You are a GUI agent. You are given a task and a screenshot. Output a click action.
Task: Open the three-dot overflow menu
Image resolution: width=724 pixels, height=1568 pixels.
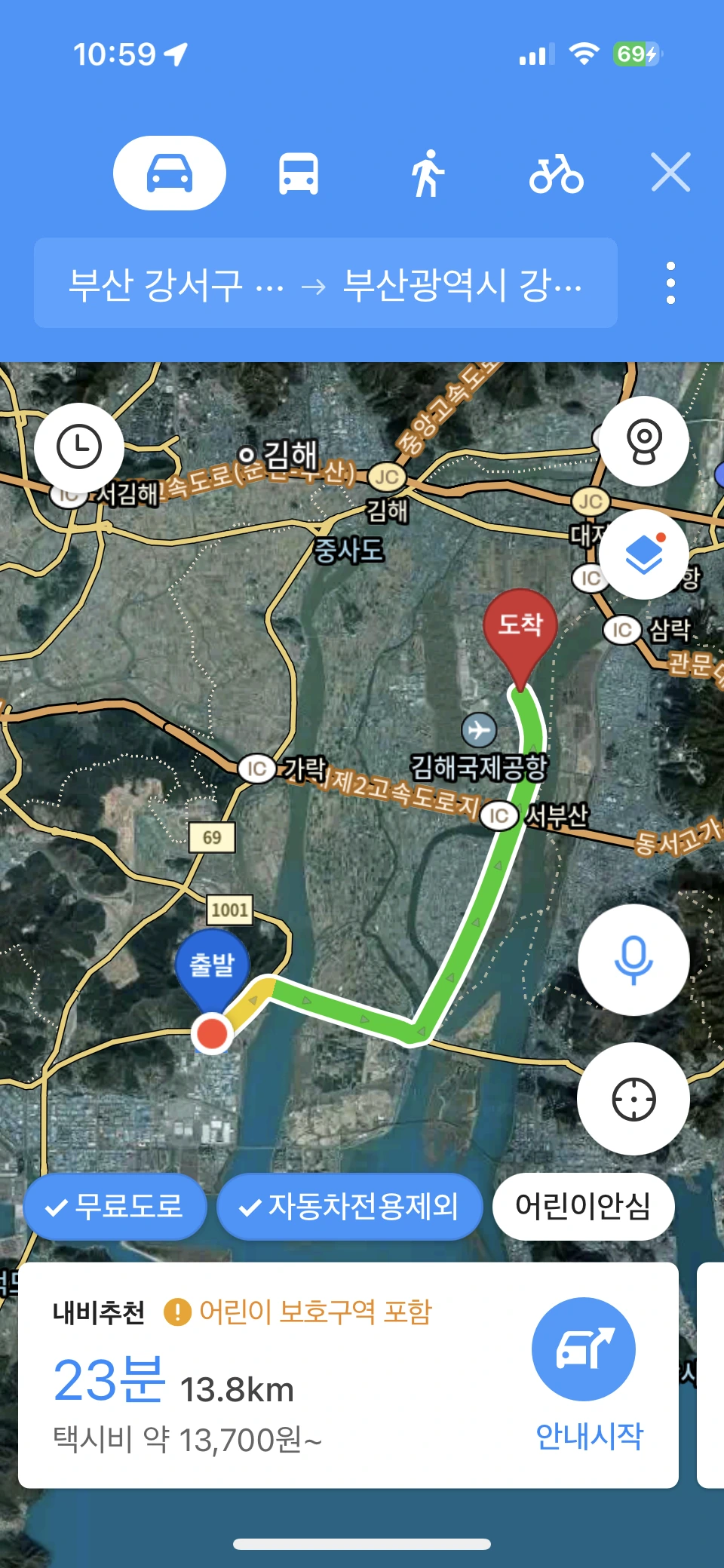pos(670,284)
